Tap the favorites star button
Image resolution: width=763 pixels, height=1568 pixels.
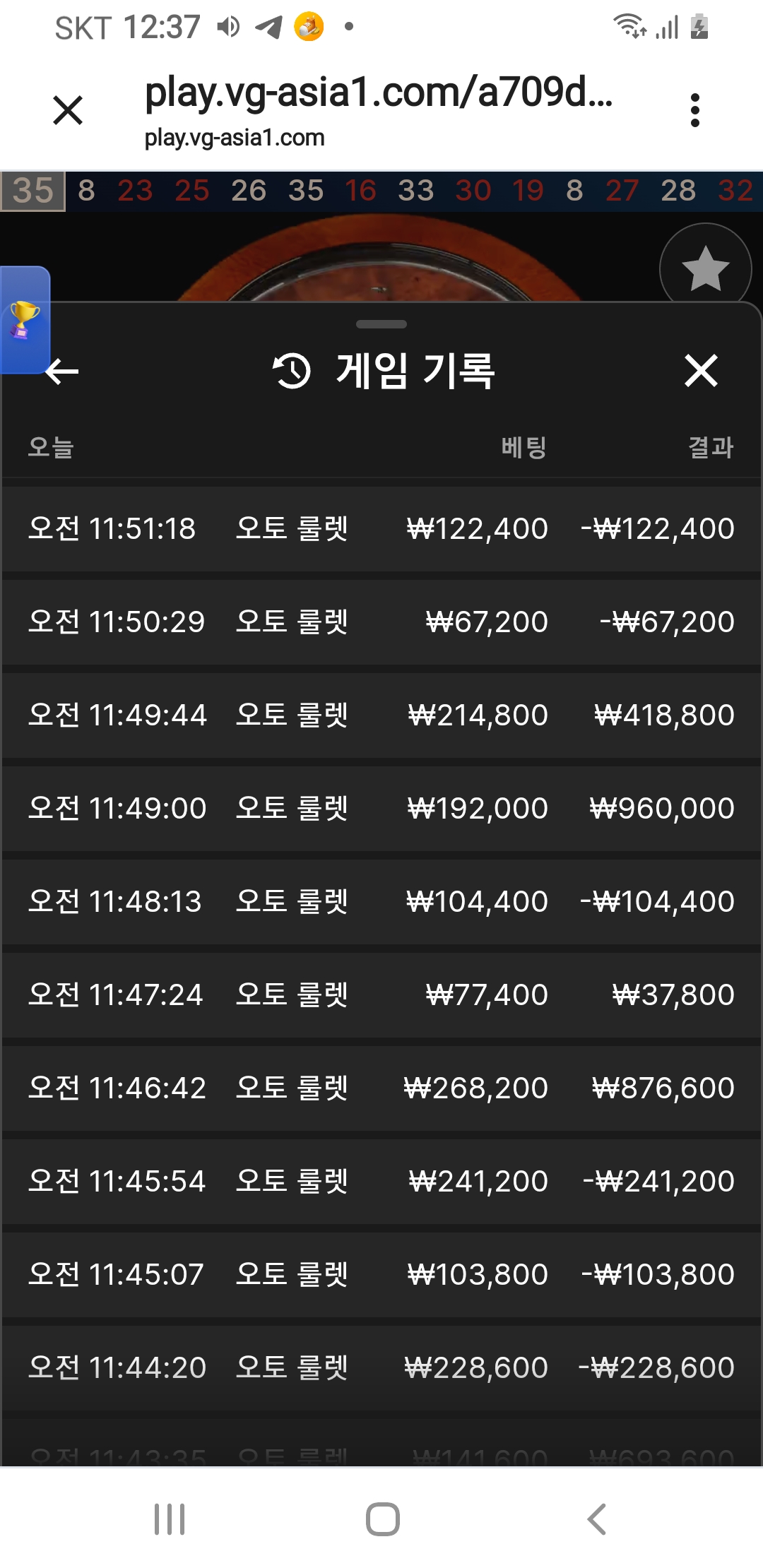(x=704, y=269)
